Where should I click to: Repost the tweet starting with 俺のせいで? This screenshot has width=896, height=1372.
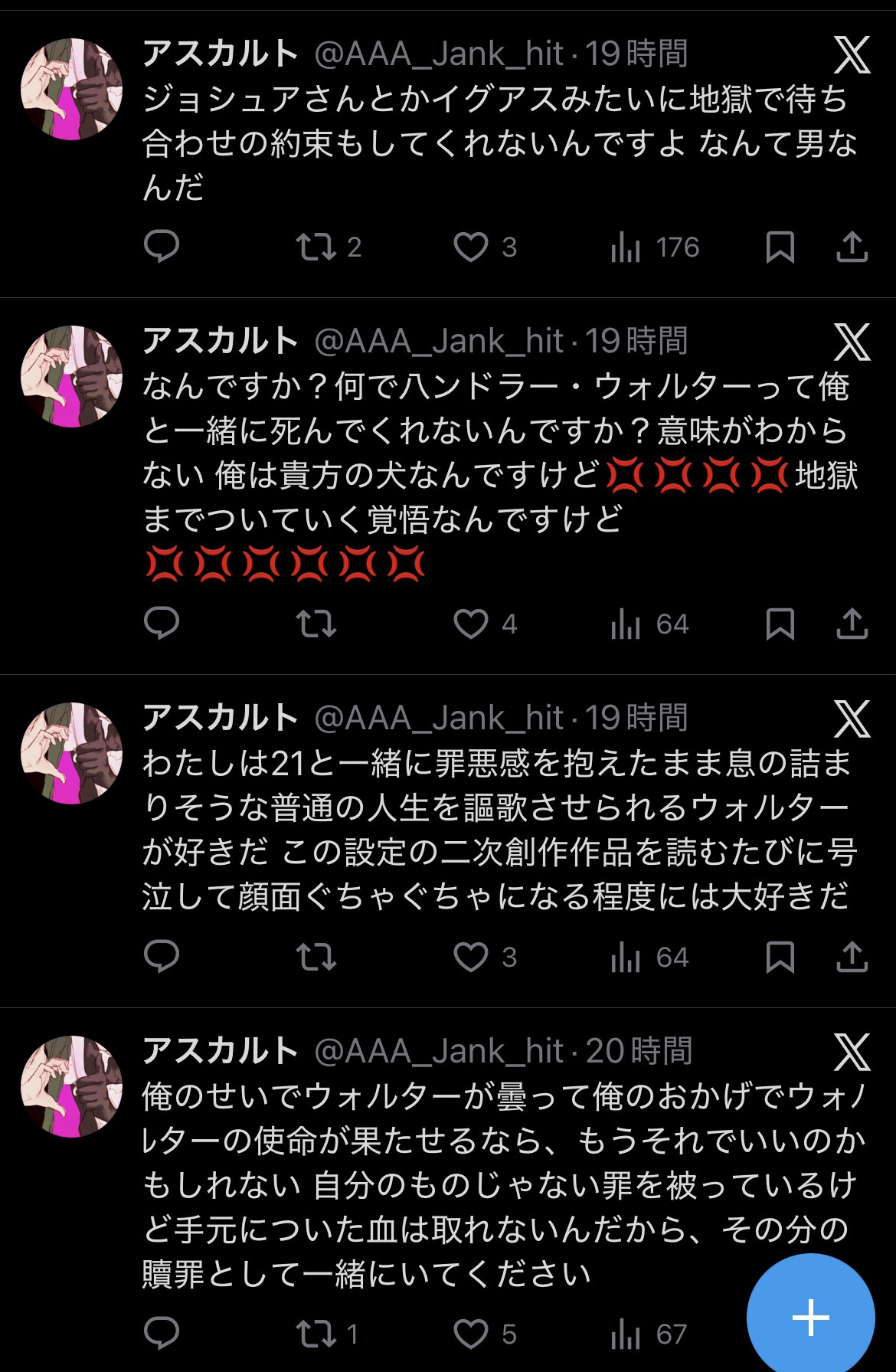click(x=316, y=1334)
